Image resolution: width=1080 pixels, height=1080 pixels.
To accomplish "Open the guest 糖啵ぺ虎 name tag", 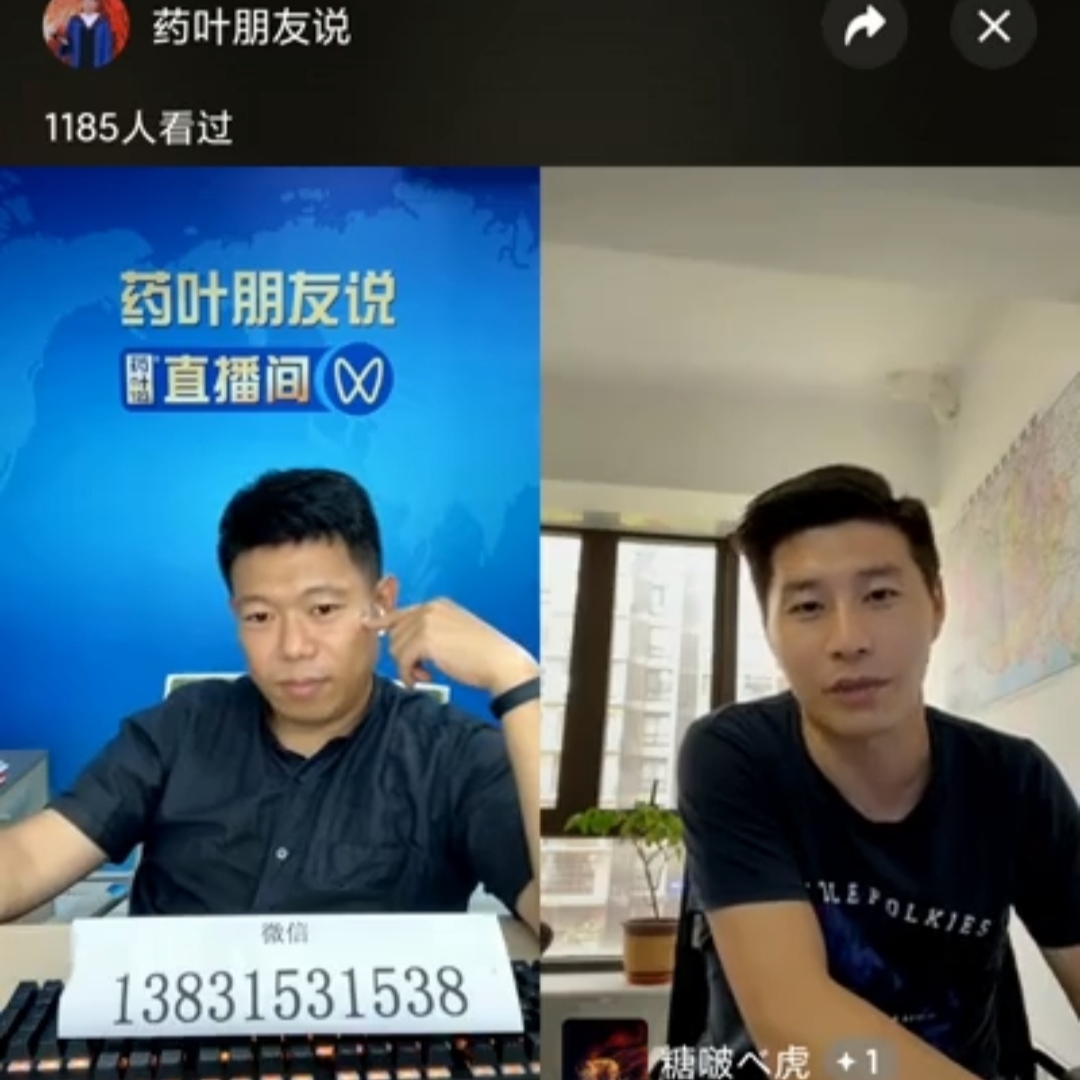I will tap(735, 1061).
